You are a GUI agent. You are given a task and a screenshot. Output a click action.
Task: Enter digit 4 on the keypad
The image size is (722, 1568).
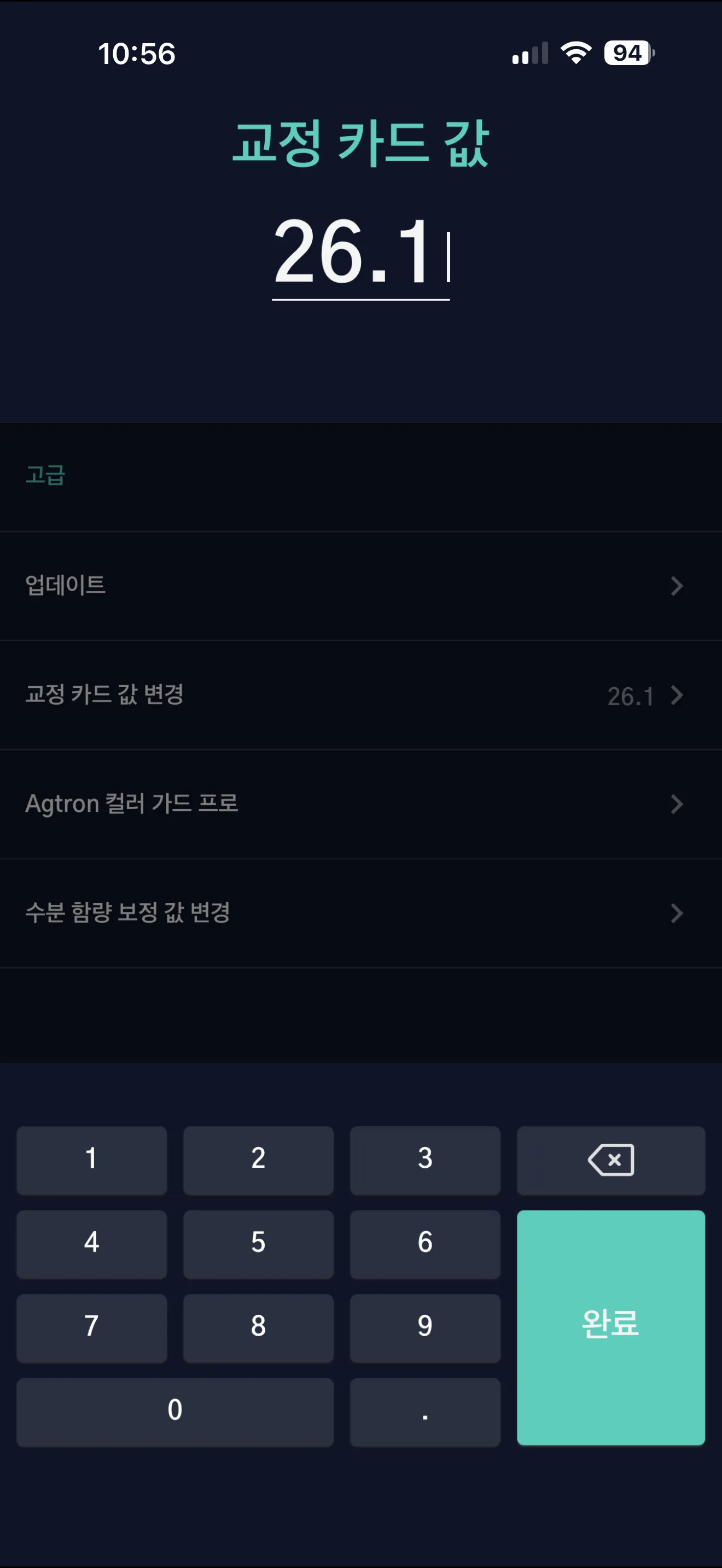pos(91,1244)
